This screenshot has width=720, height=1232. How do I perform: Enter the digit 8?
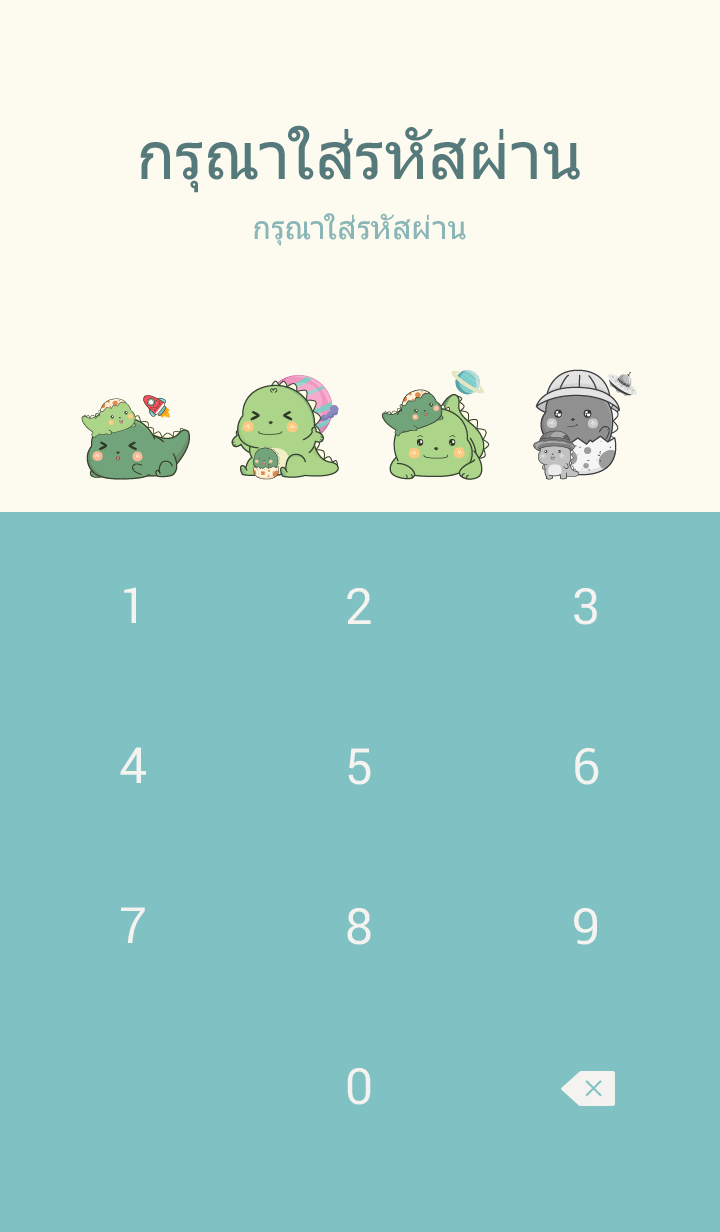click(x=359, y=927)
